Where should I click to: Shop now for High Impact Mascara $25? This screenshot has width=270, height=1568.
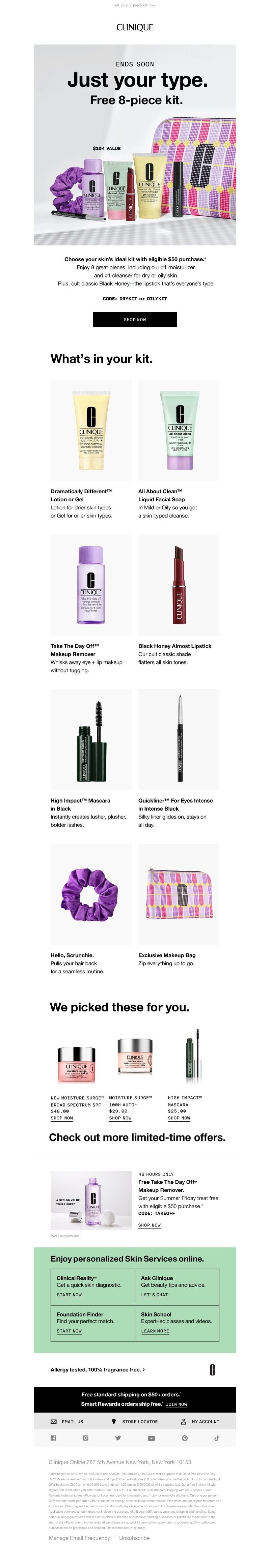[179, 1118]
